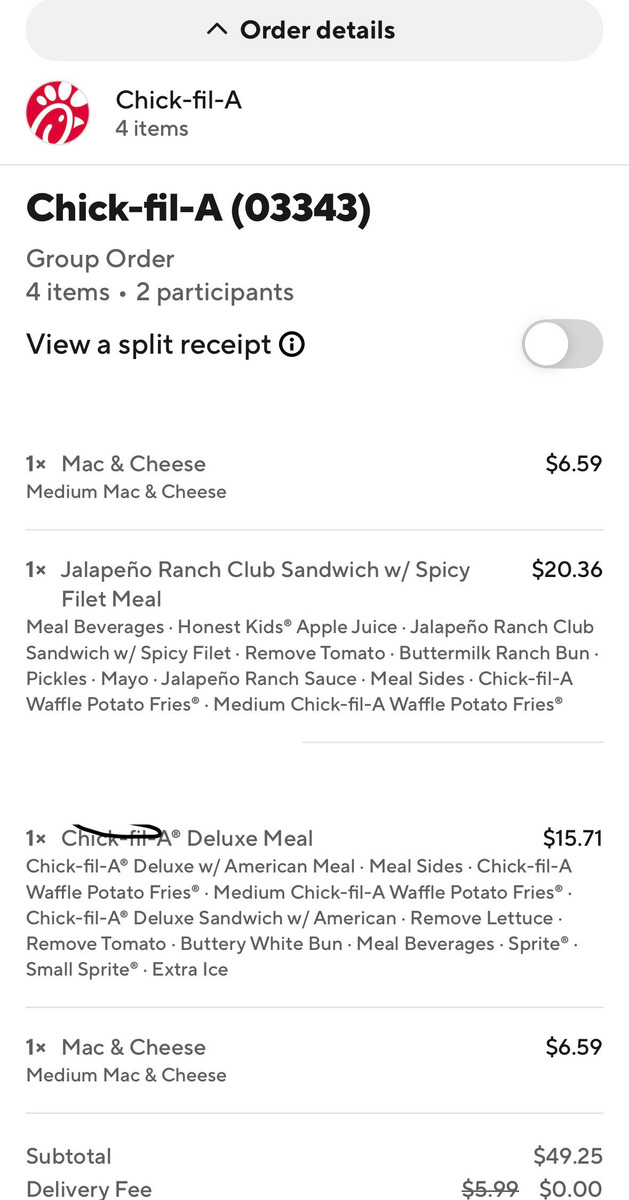Image resolution: width=629 pixels, height=1200 pixels.
Task: Turn on View a split receipt
Action: coord(562,345)
